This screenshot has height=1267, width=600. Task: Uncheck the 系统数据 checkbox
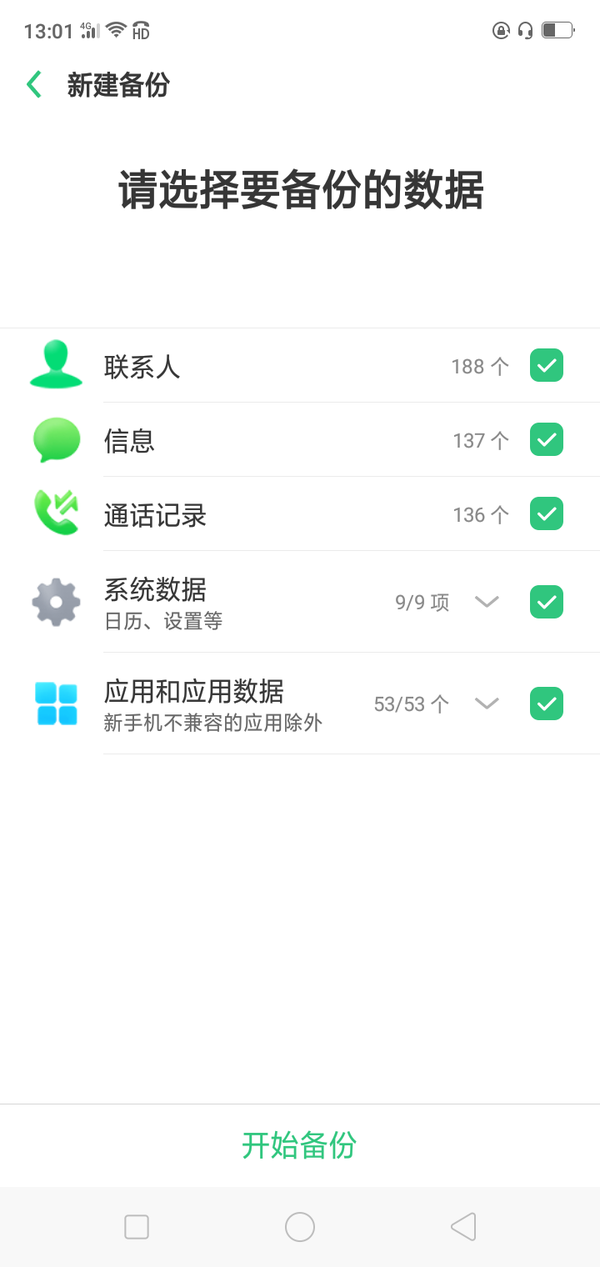click(546, 602)
